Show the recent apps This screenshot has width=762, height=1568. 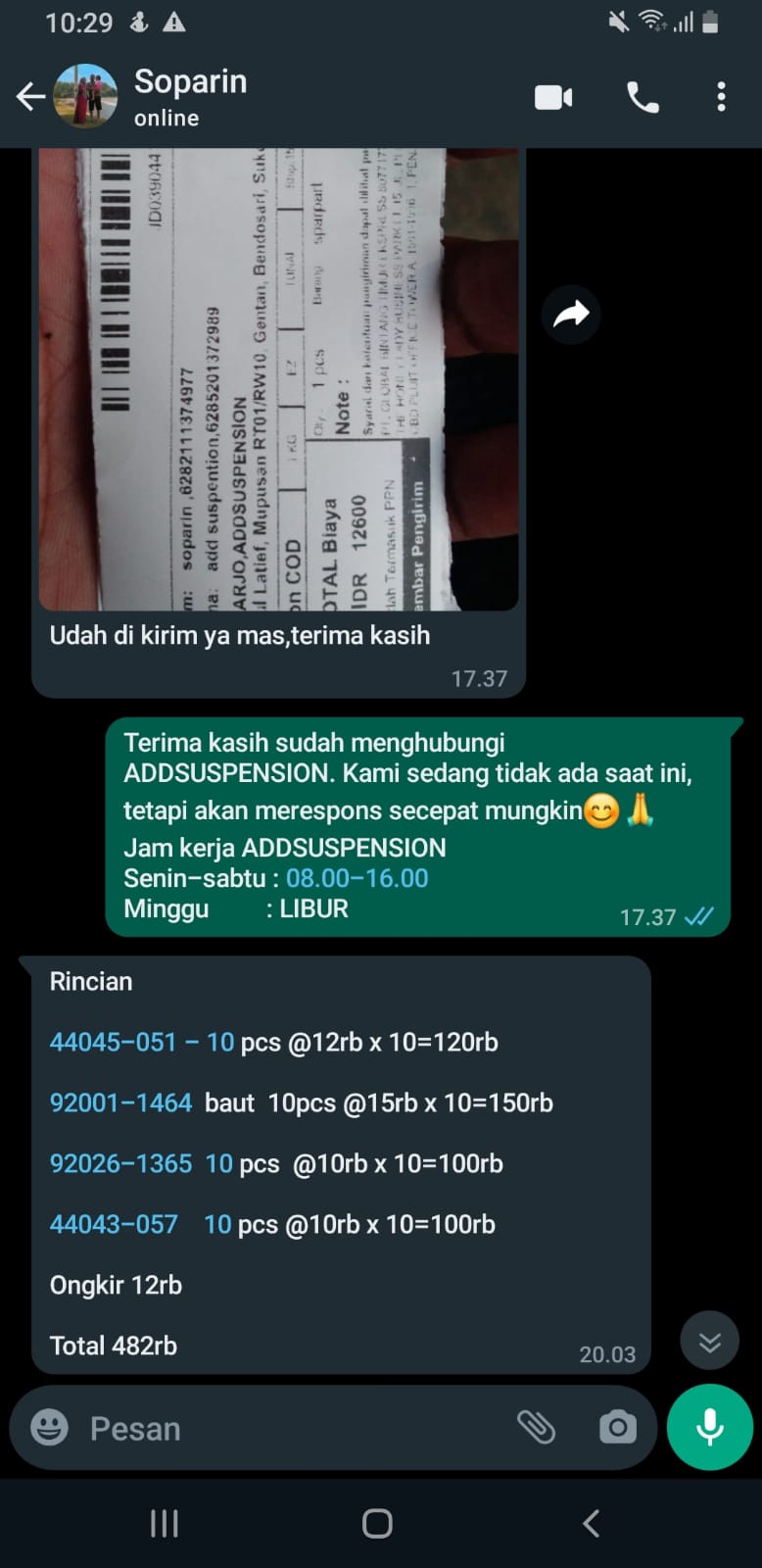[164, 1523]
